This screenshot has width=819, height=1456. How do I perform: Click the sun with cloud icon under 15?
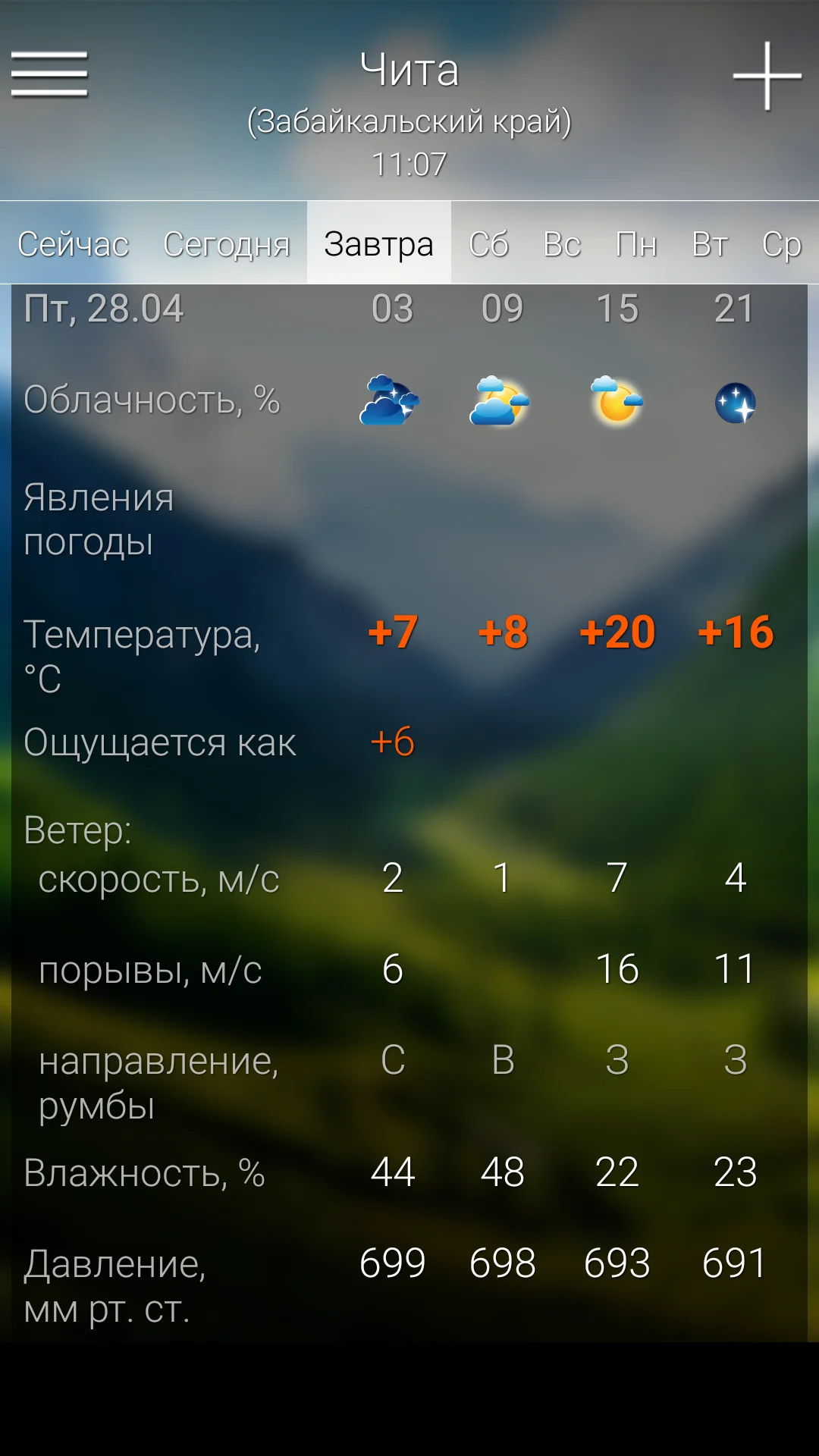(617, 401)
